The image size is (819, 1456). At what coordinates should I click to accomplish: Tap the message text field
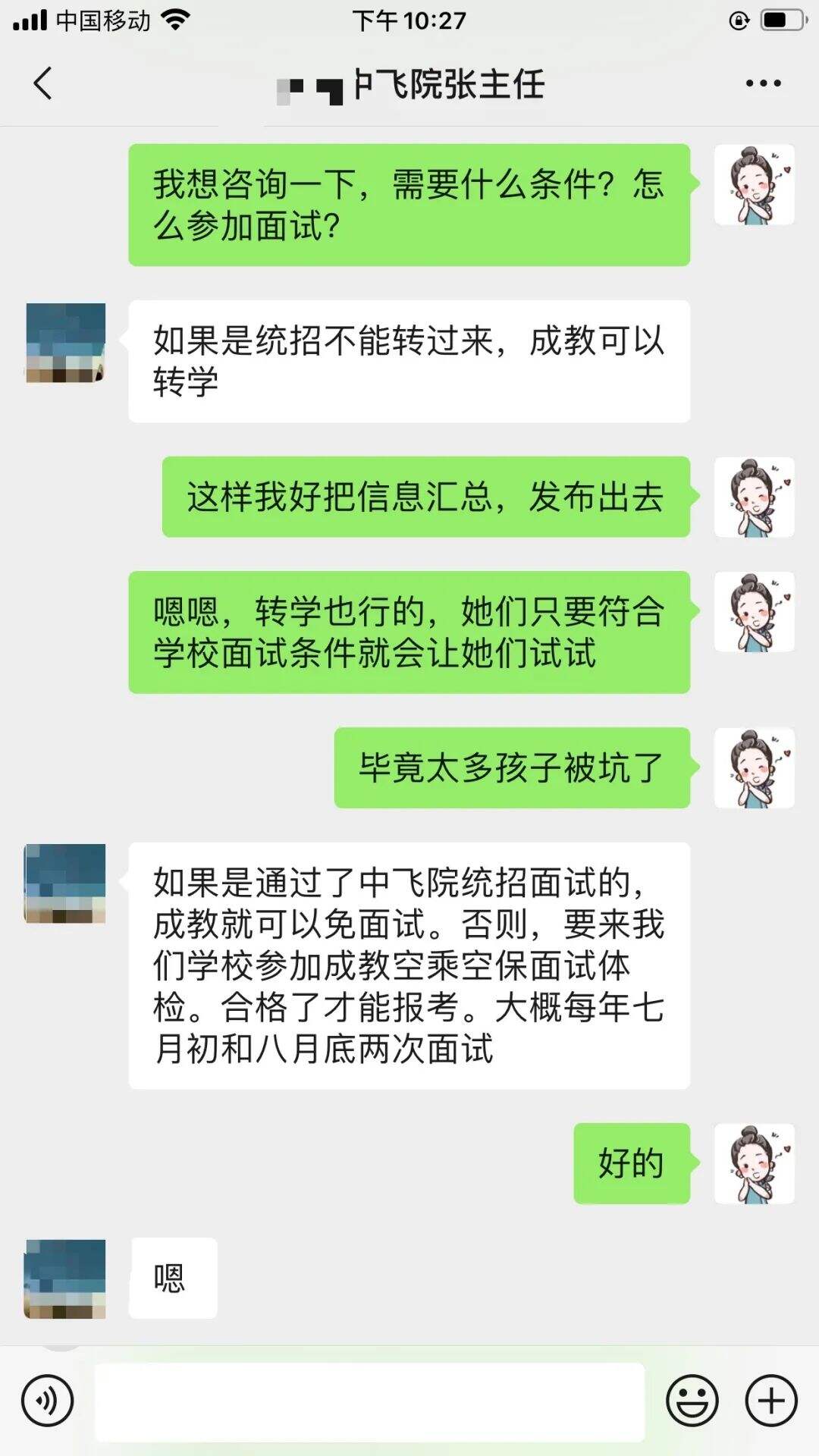pyautogui.click(x=369, y=1401)
